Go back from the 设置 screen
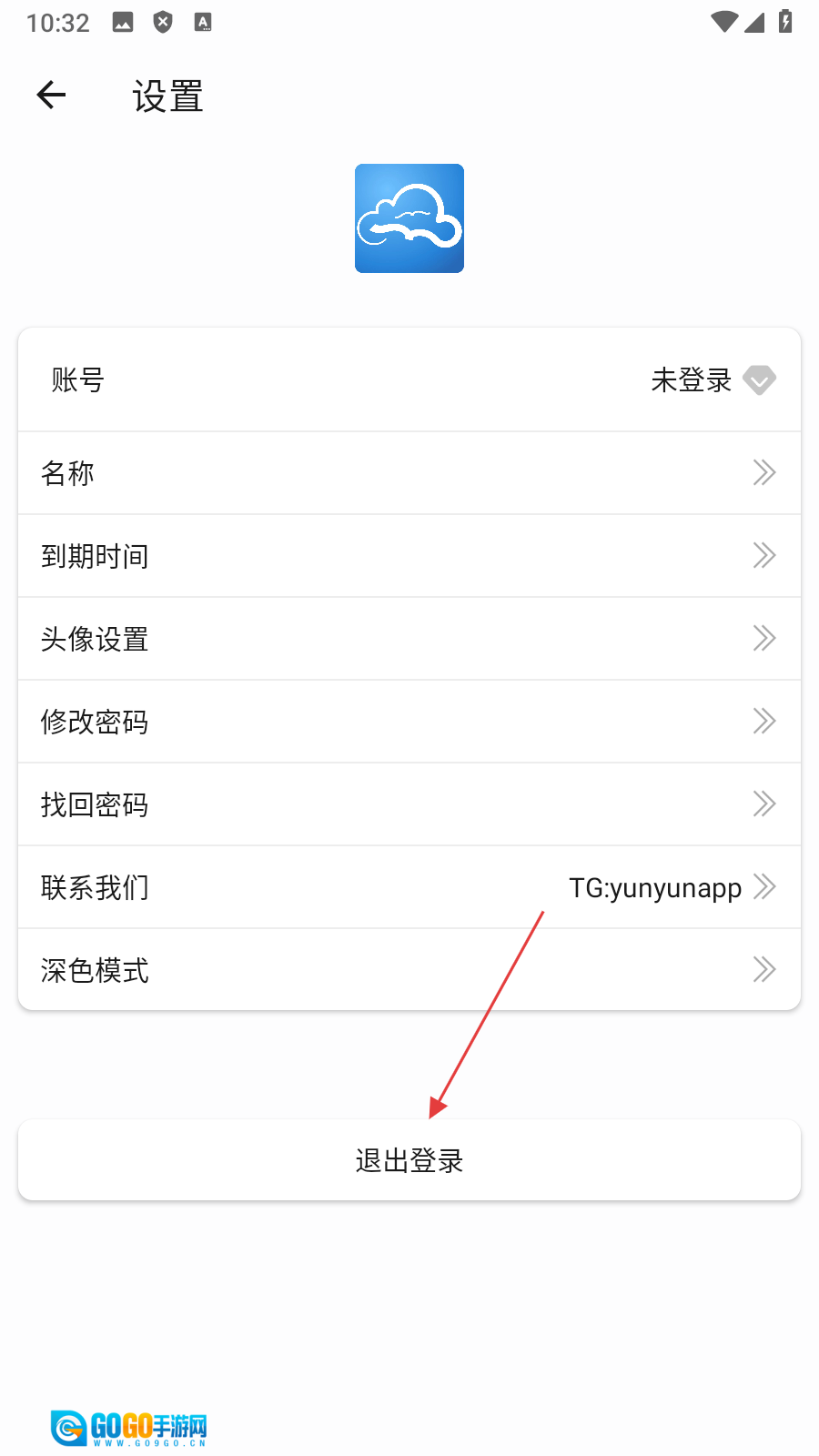The image size is (819, 1456). (52, 95)
